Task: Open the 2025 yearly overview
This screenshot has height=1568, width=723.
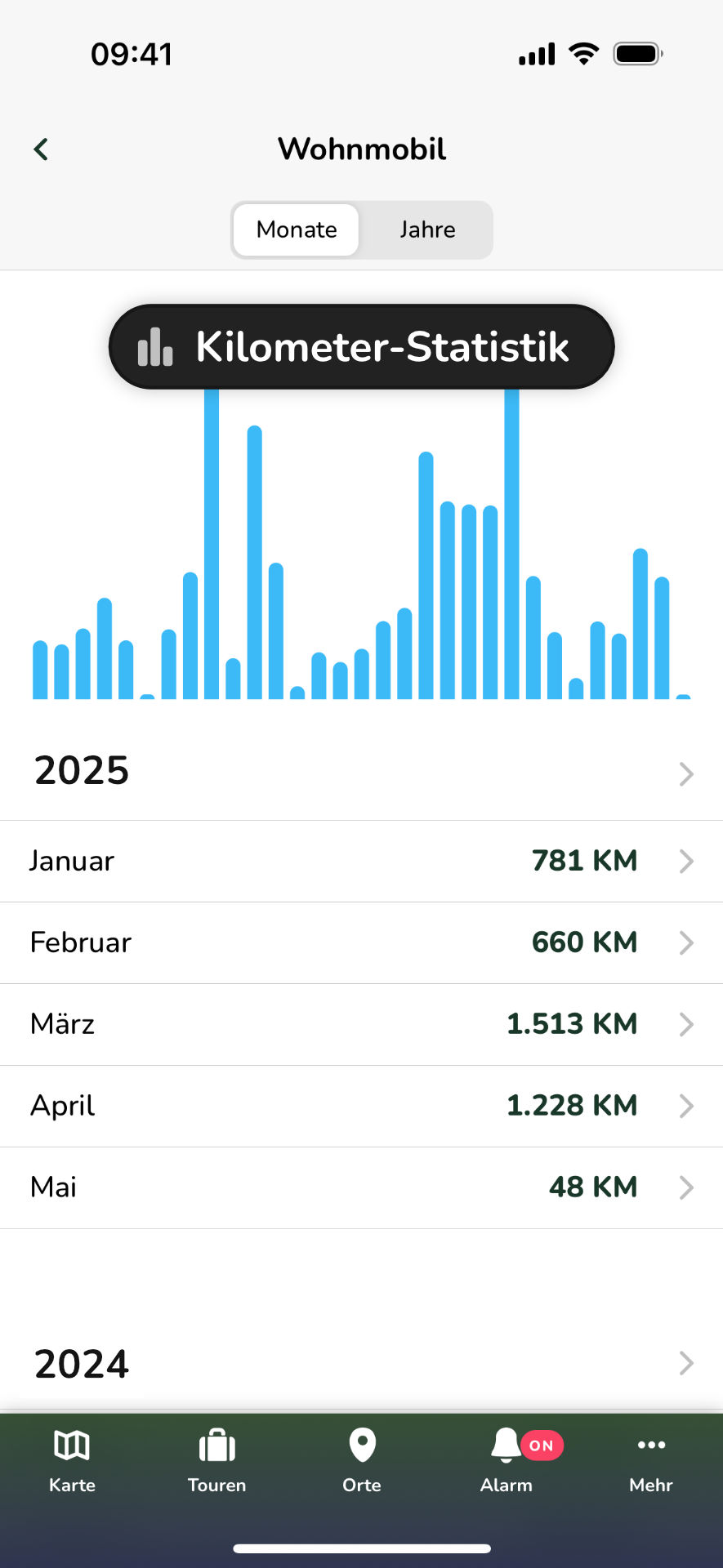Action: 361,772
